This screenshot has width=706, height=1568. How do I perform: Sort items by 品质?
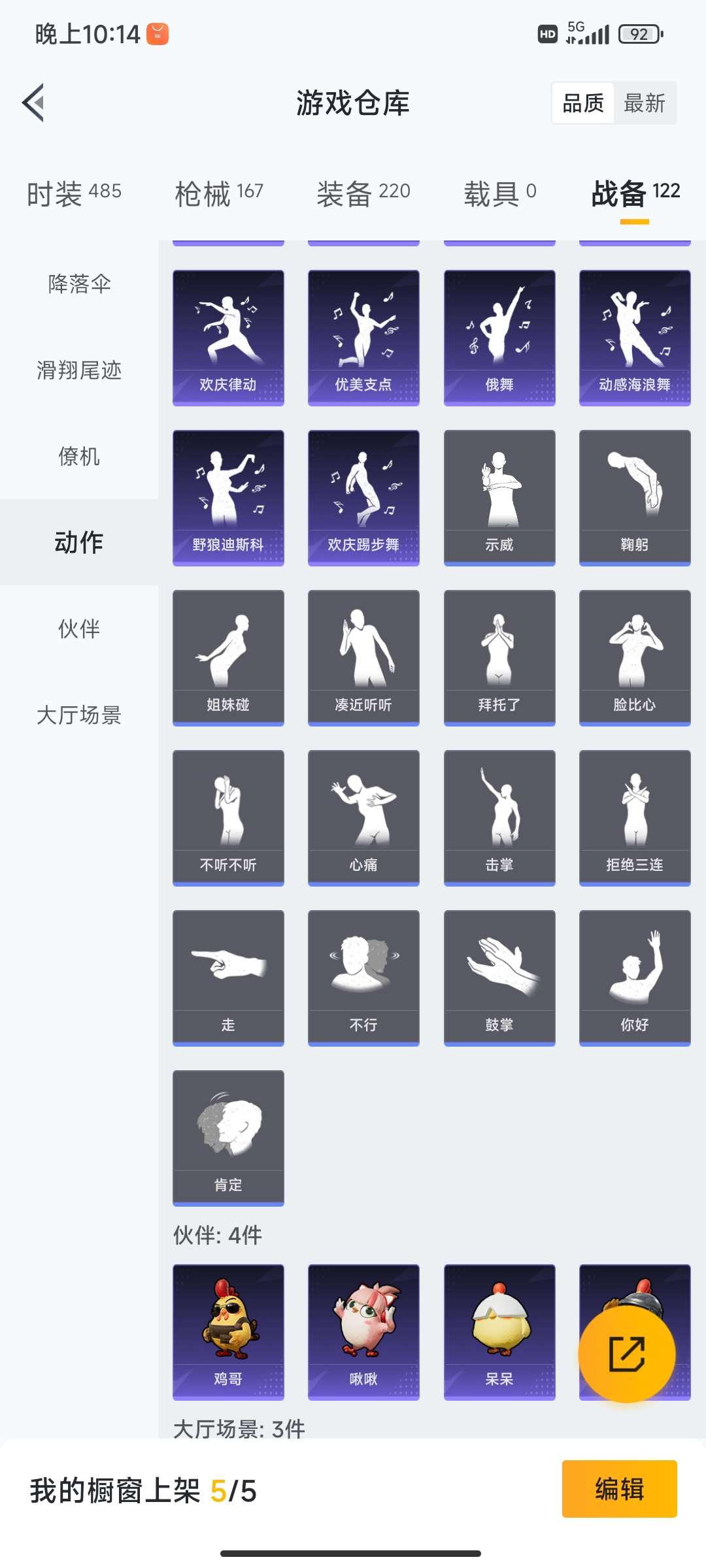[x=583, y=103]
